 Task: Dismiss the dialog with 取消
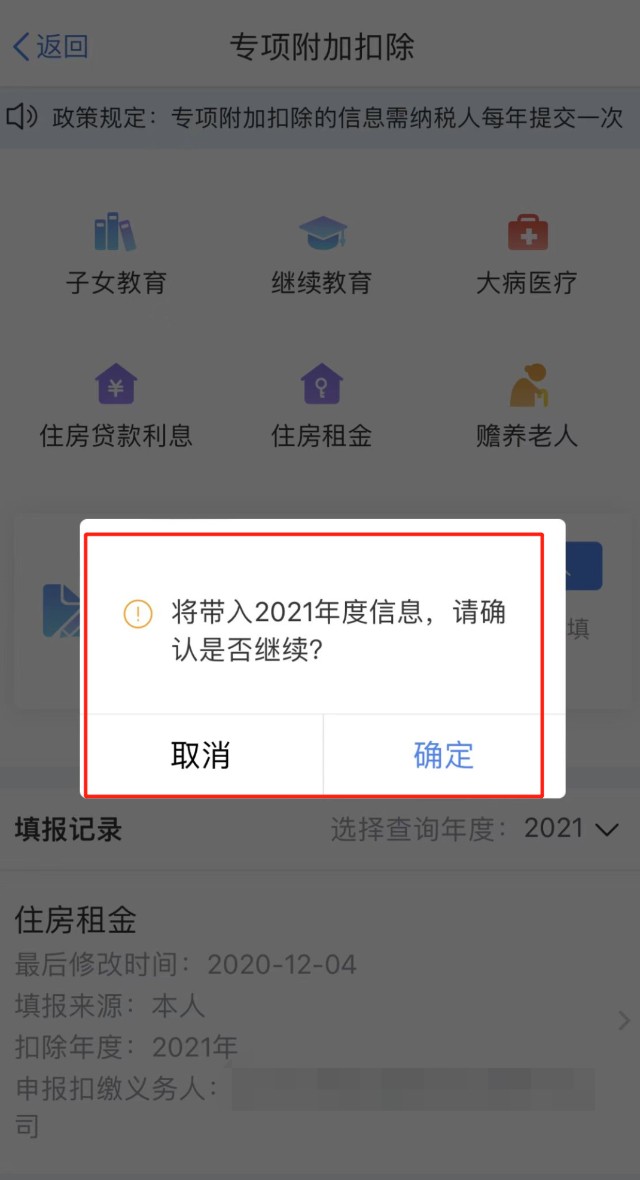[201, 755]
